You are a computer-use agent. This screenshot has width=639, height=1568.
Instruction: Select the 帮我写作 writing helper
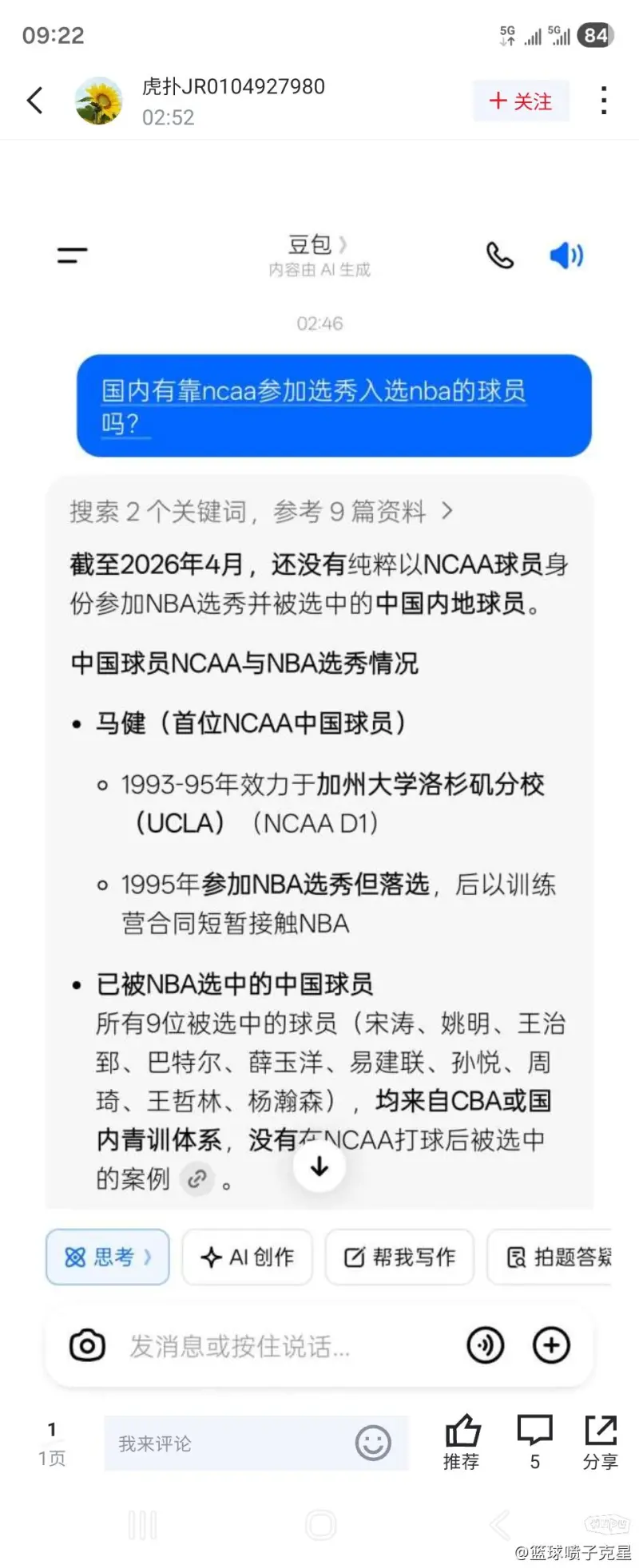pos(399,1257)
